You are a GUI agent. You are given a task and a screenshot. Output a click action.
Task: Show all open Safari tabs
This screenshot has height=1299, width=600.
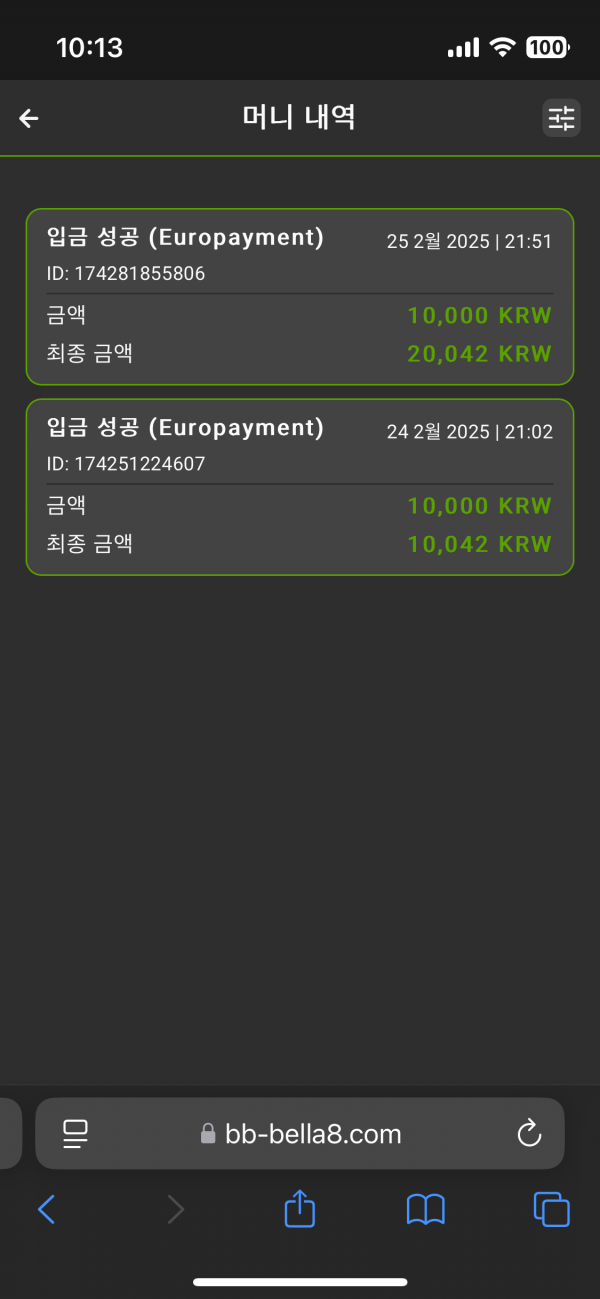(x=551, y=1210)
